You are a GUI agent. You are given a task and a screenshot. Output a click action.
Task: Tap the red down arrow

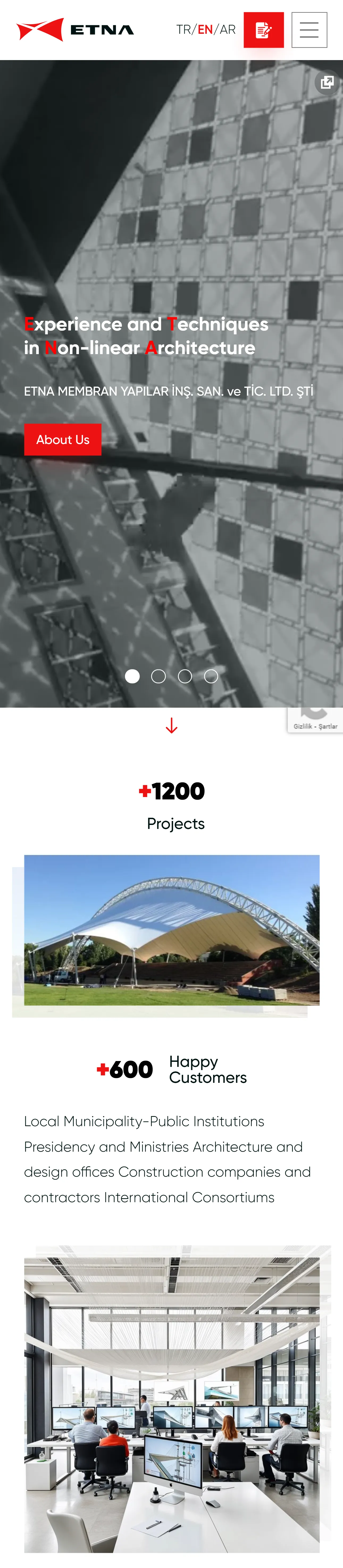tap(172, 726)
